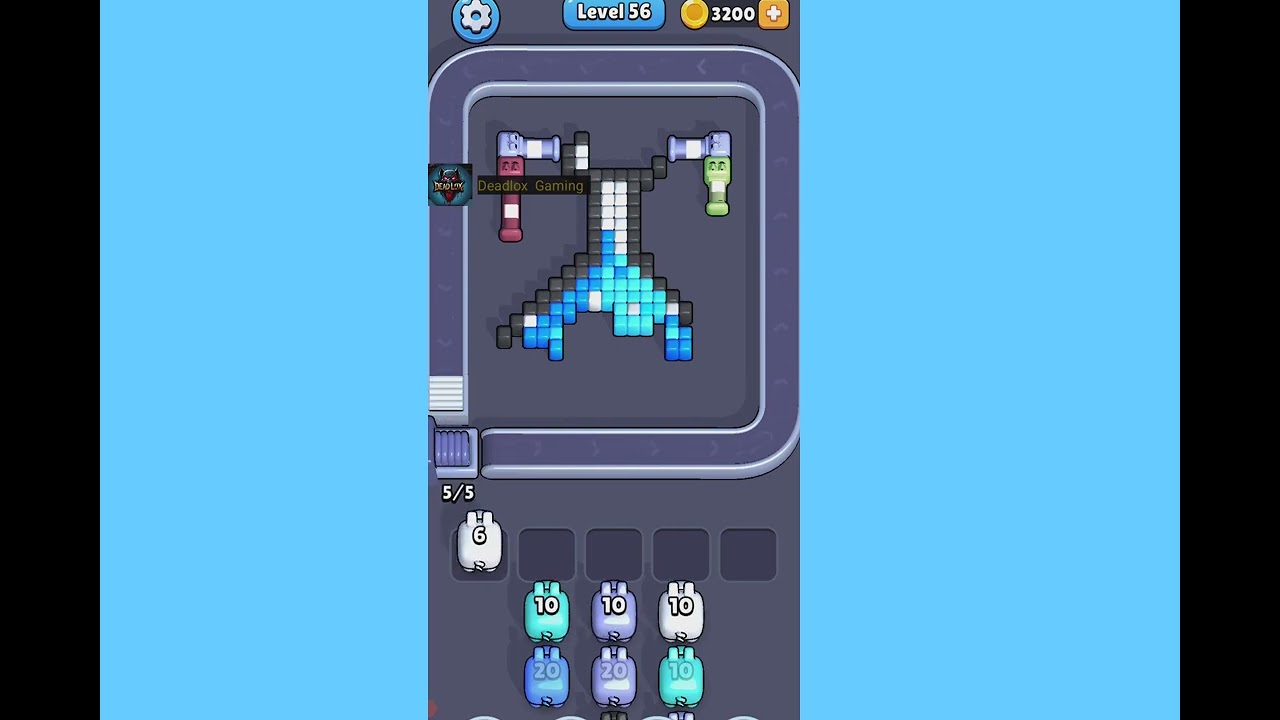Select the white shooter numbered 10
This screenshot has width=1280, height=720.
(681, 611)
